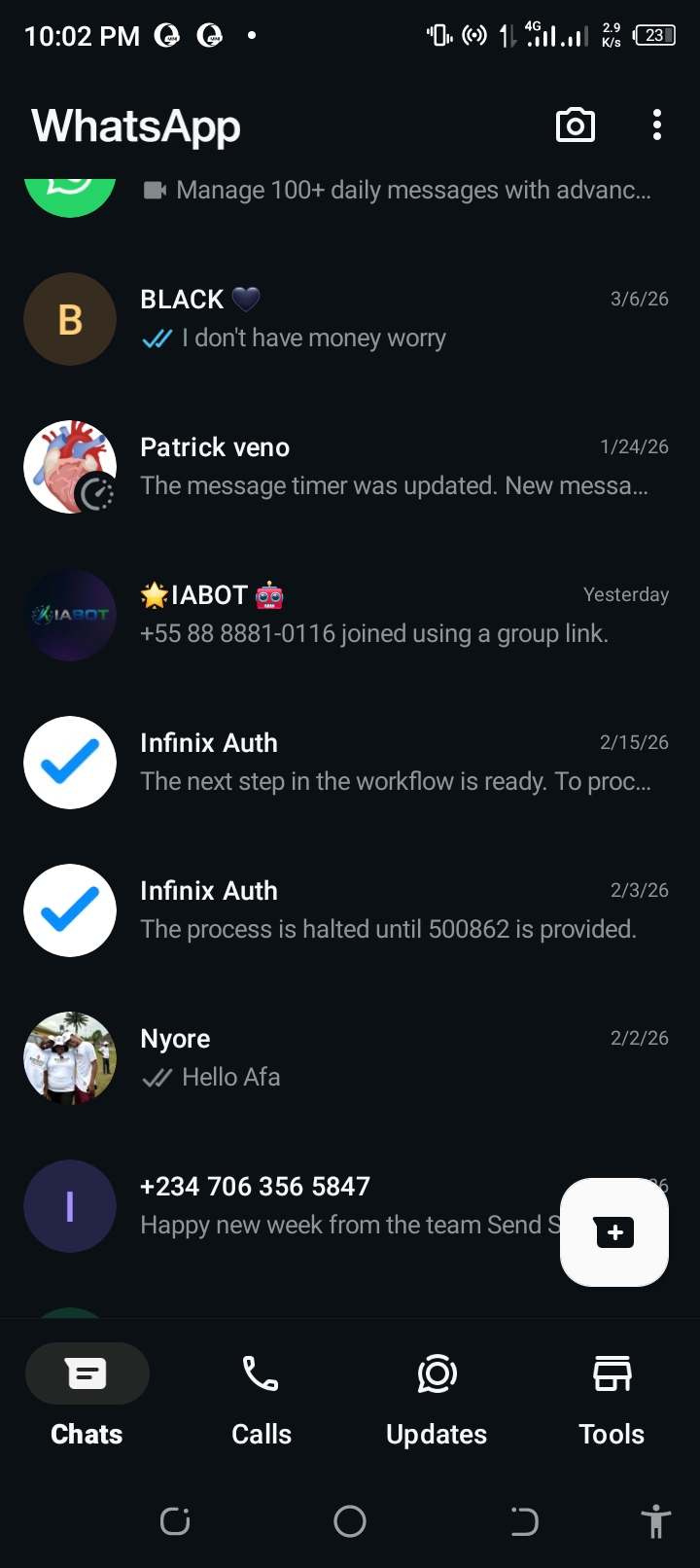The image size is (700, 1568).
Task: Open the three-dot overflow menu
Action: pos(657,125)
